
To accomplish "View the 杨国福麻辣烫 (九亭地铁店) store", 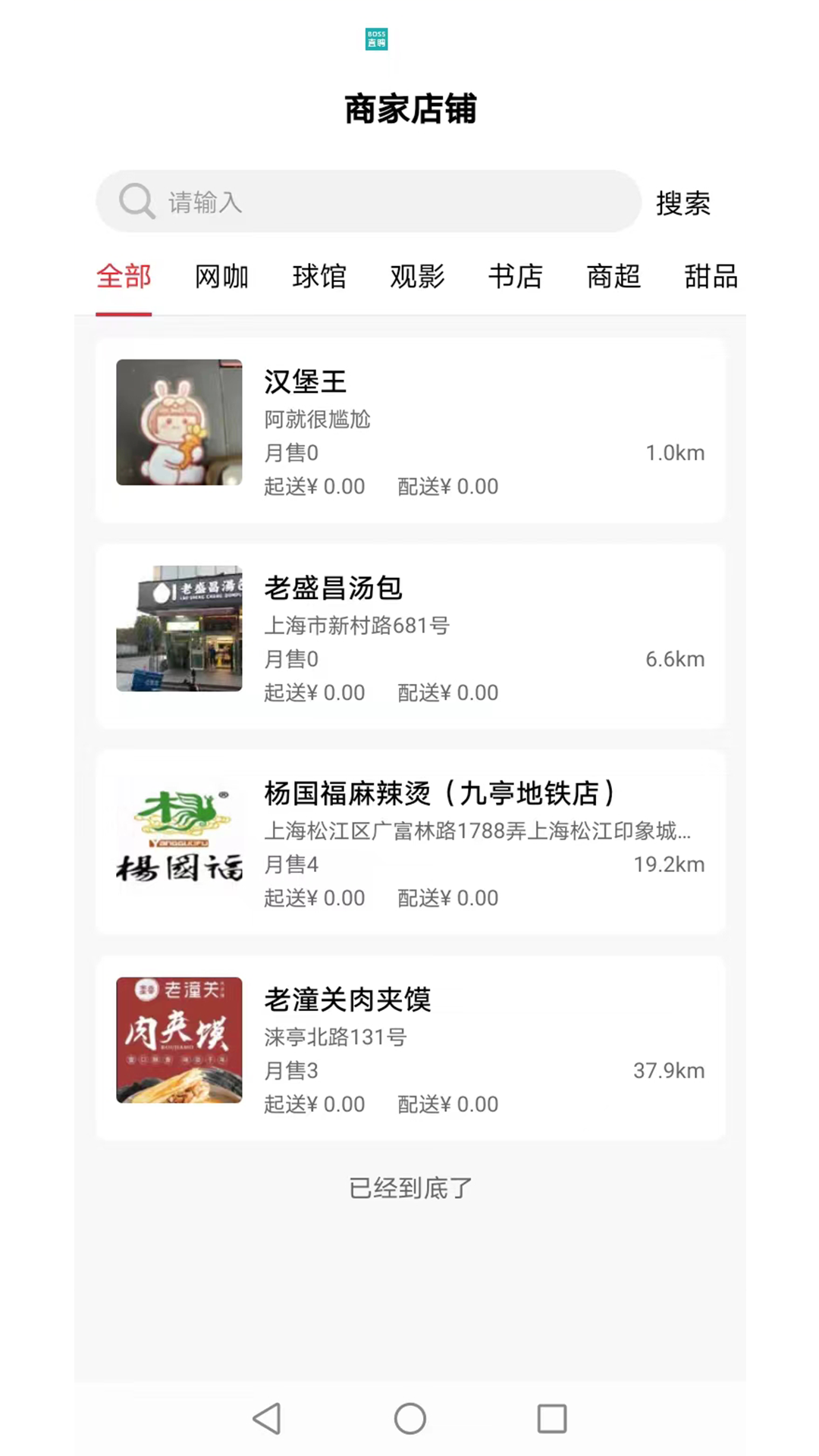I will click(409, 843).
